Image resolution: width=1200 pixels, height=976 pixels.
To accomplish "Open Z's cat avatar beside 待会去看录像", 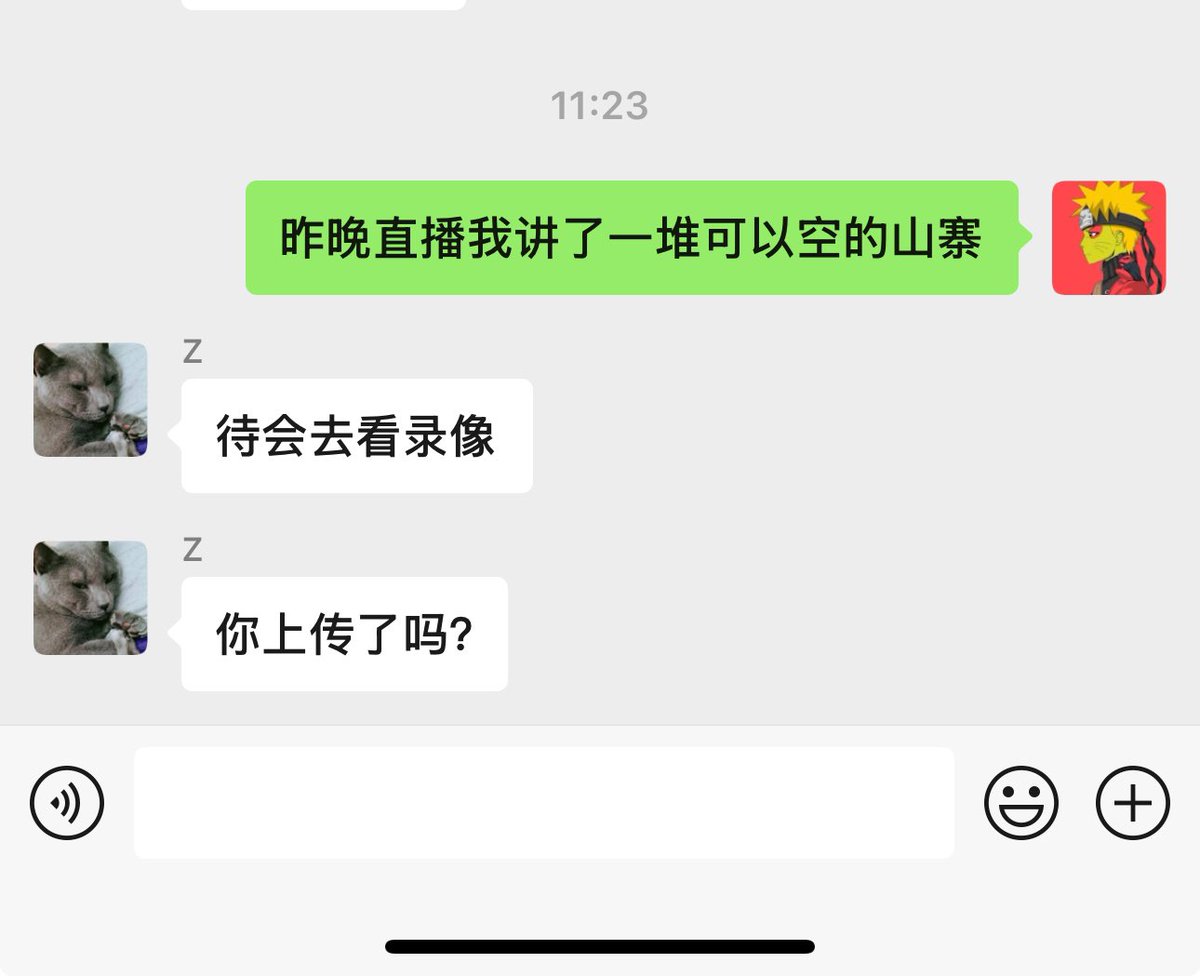I will coord(91,400).
